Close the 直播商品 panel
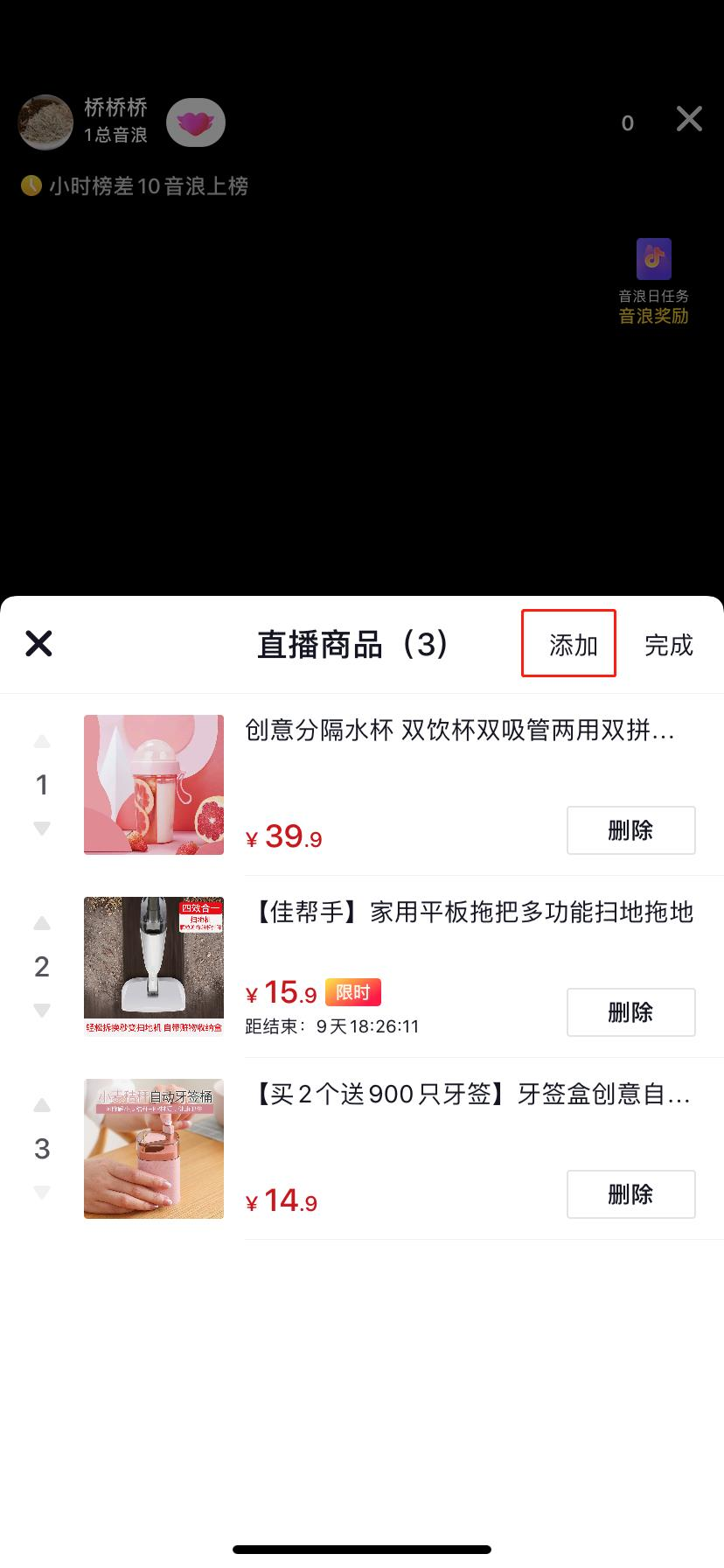Image resolution: width=724 pixels, height=1568 pixels. [39, 644]
